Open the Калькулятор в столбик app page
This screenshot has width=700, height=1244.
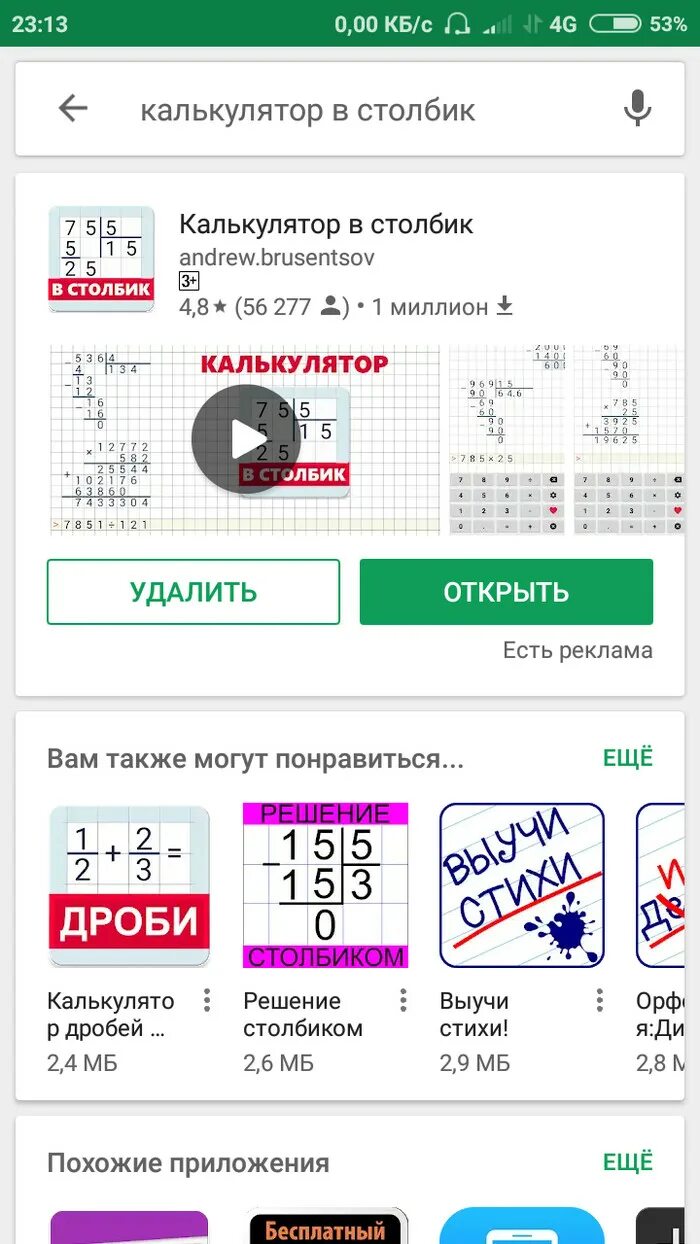326,224
